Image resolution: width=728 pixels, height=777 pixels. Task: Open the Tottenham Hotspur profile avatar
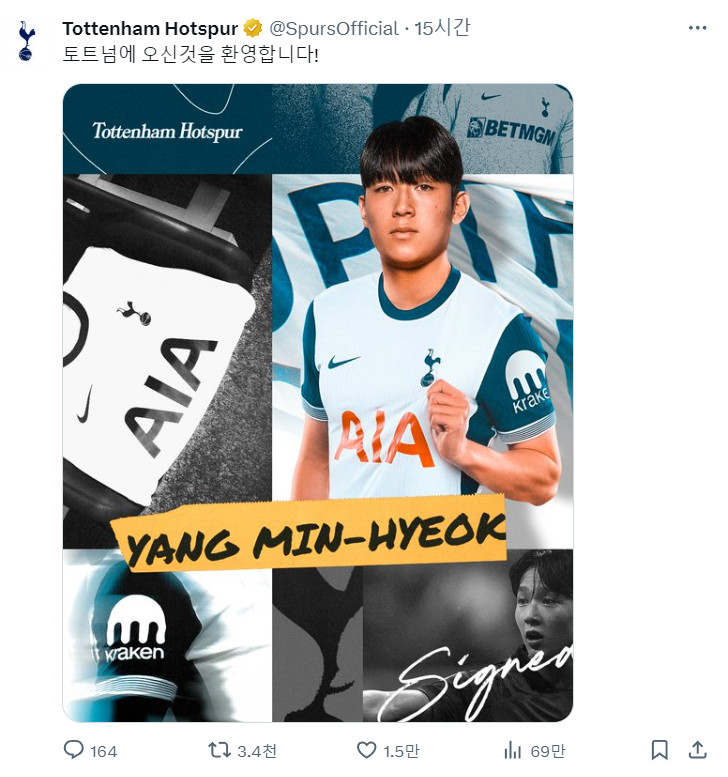click(27, 41)
